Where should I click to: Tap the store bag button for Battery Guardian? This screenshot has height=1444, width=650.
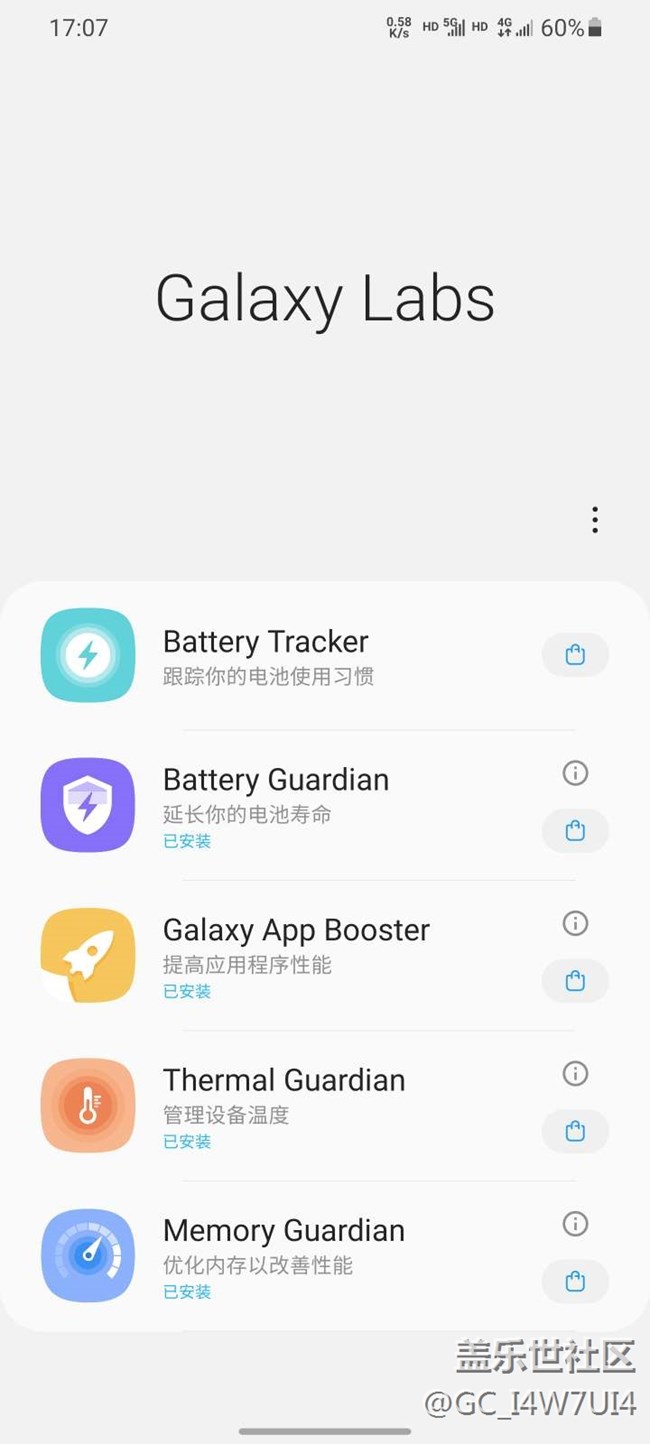point(575,831)
